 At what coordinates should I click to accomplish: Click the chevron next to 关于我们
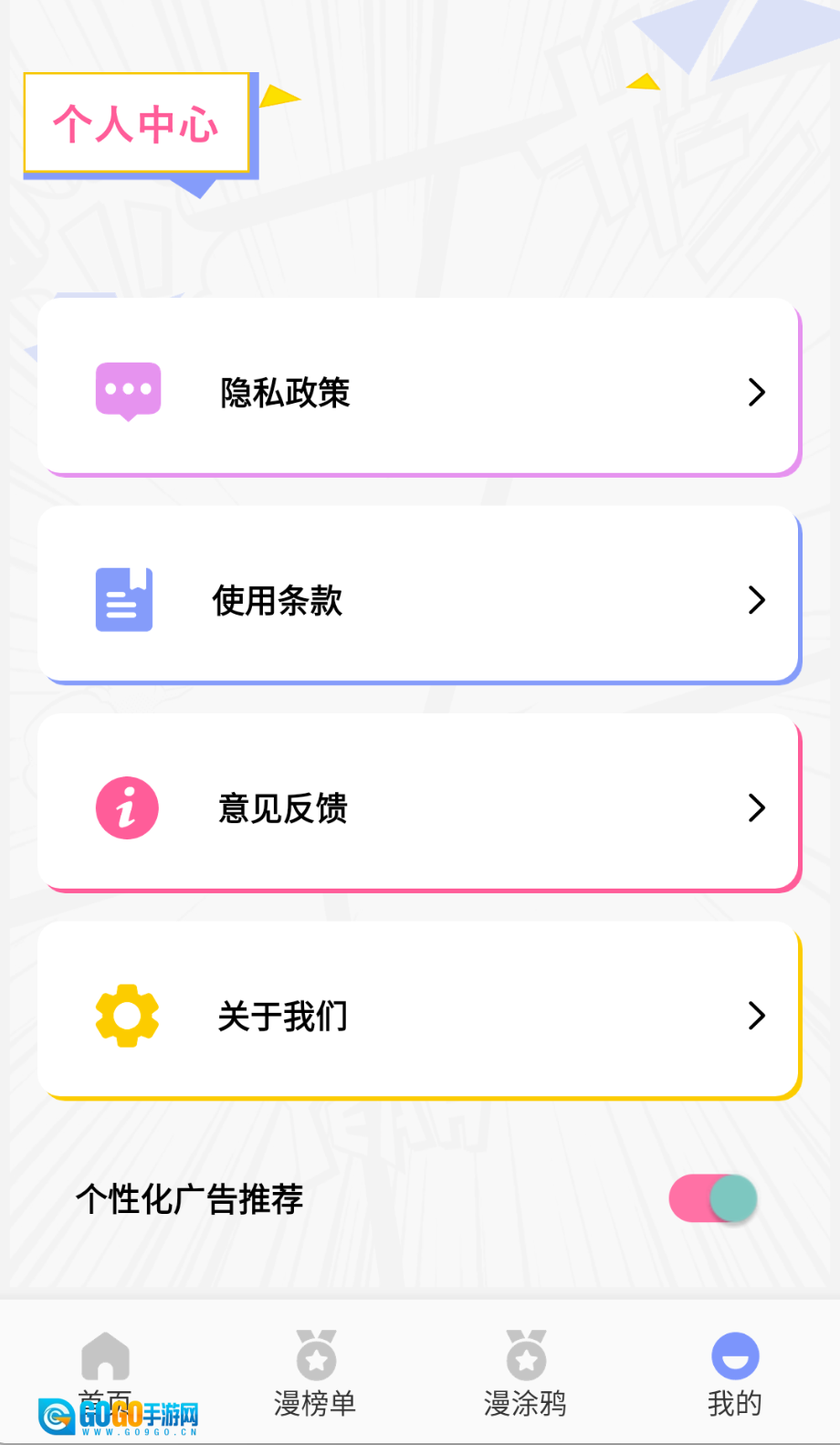pyautogui.click(x=756, y=1015)
